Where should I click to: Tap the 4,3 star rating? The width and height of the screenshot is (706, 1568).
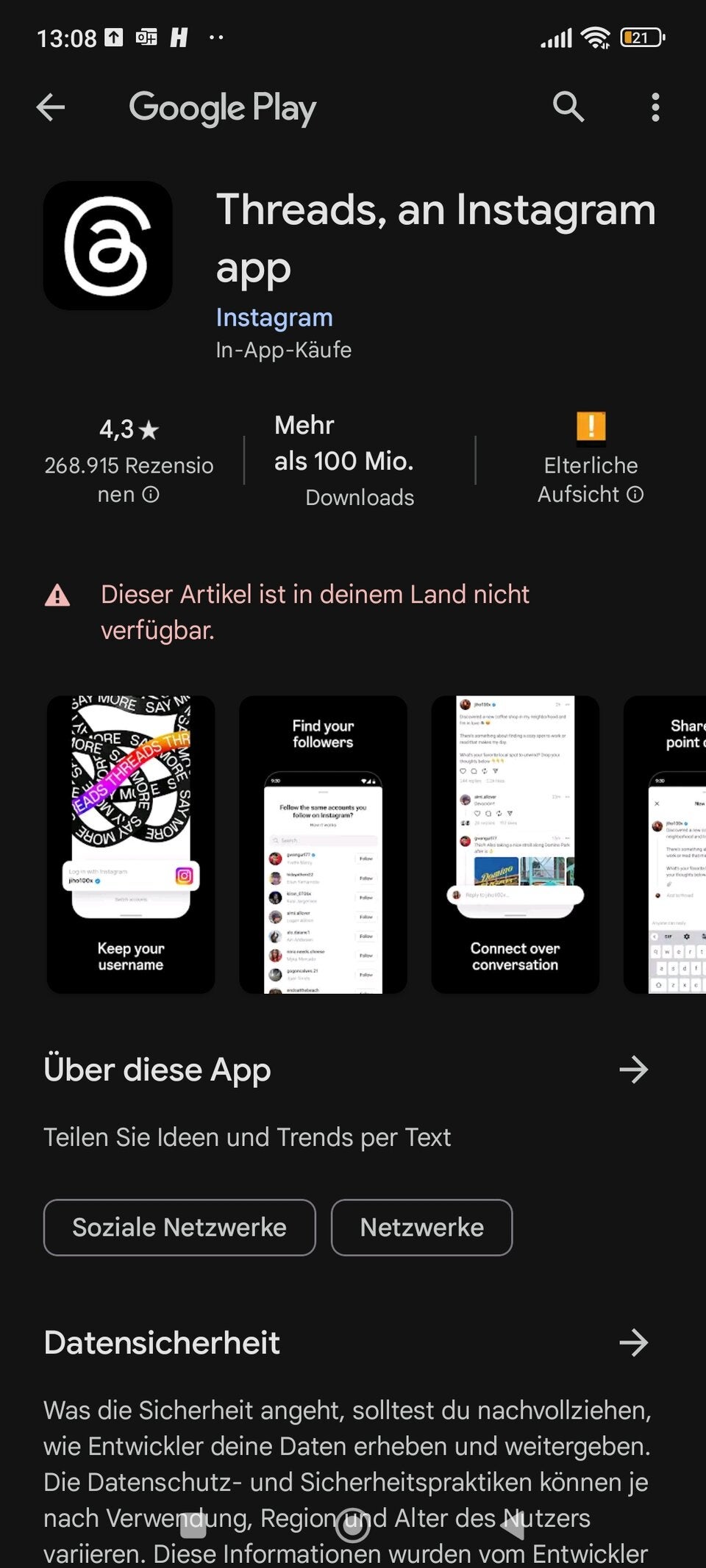pos(128,431)
